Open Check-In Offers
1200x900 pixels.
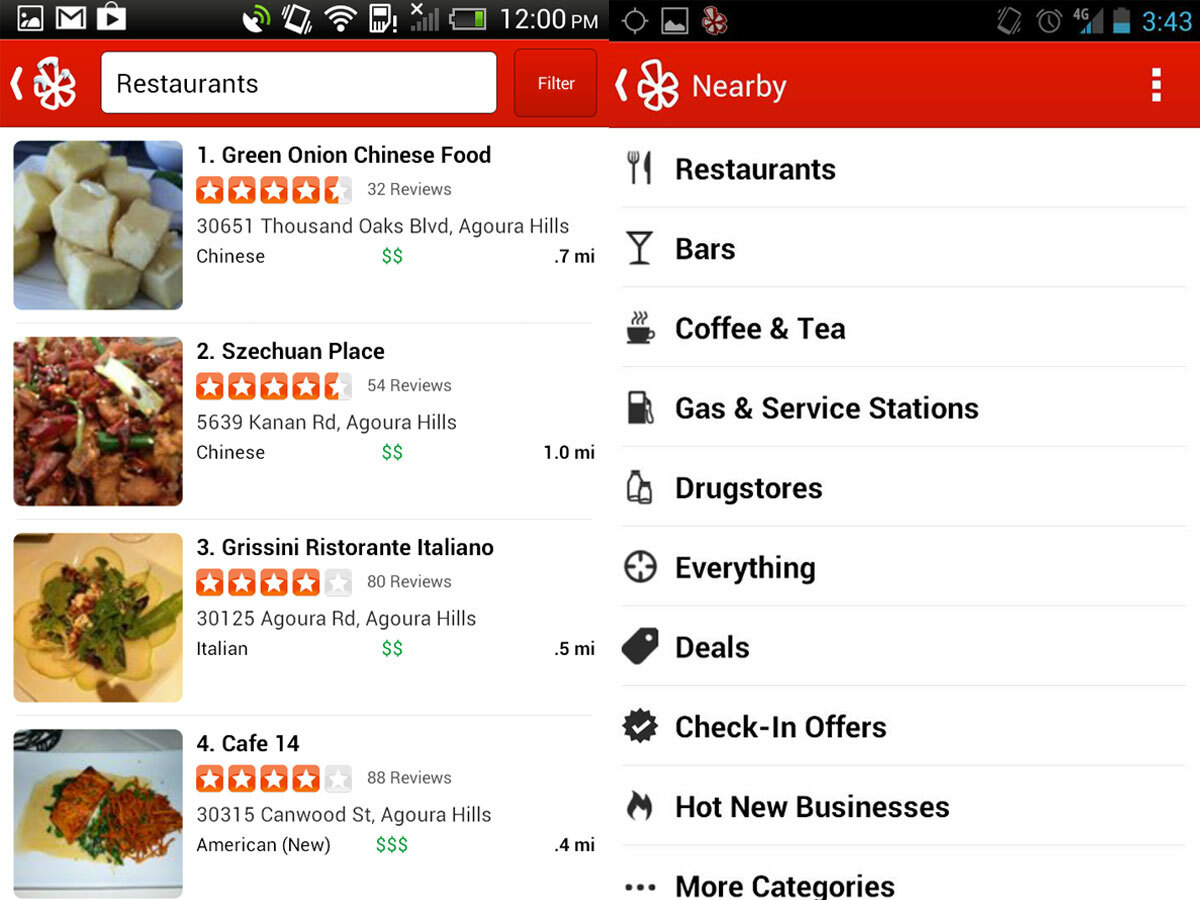(x=780, y=727)
